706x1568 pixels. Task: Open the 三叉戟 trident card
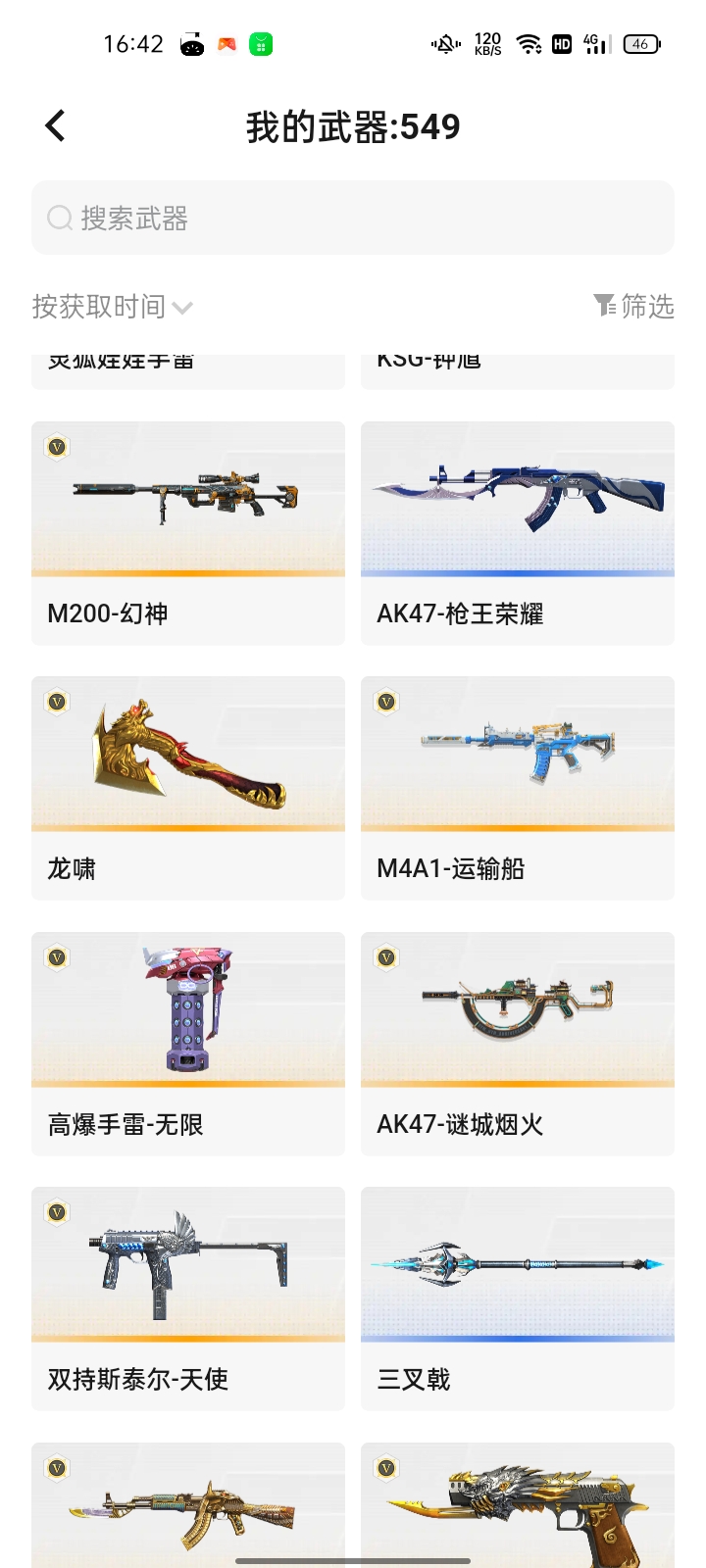(x=518, y=1298)
